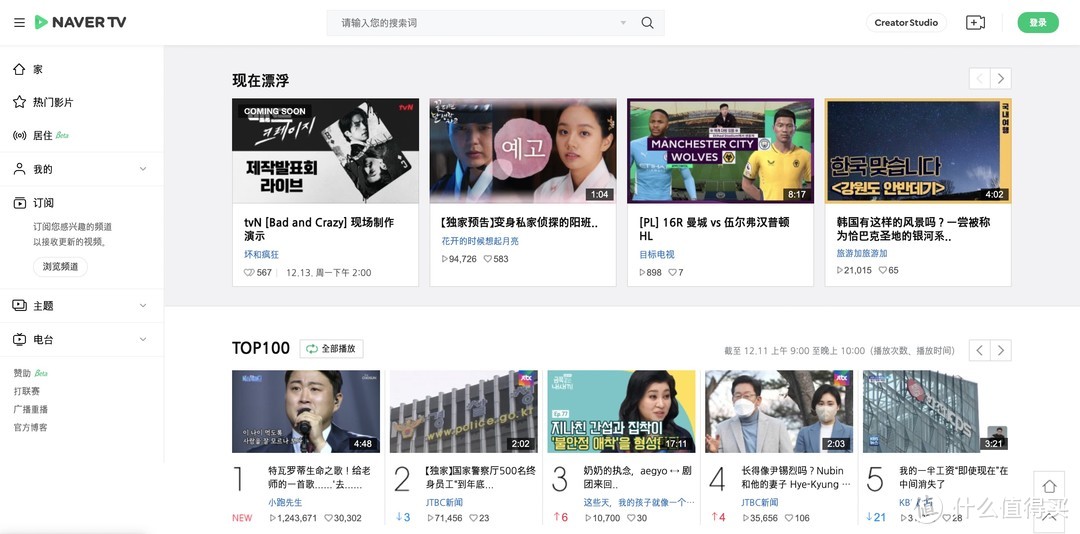Screen dimensions: 1080x534
Task: Open TOP100 video ranked number 1
Action: point(306,412)
